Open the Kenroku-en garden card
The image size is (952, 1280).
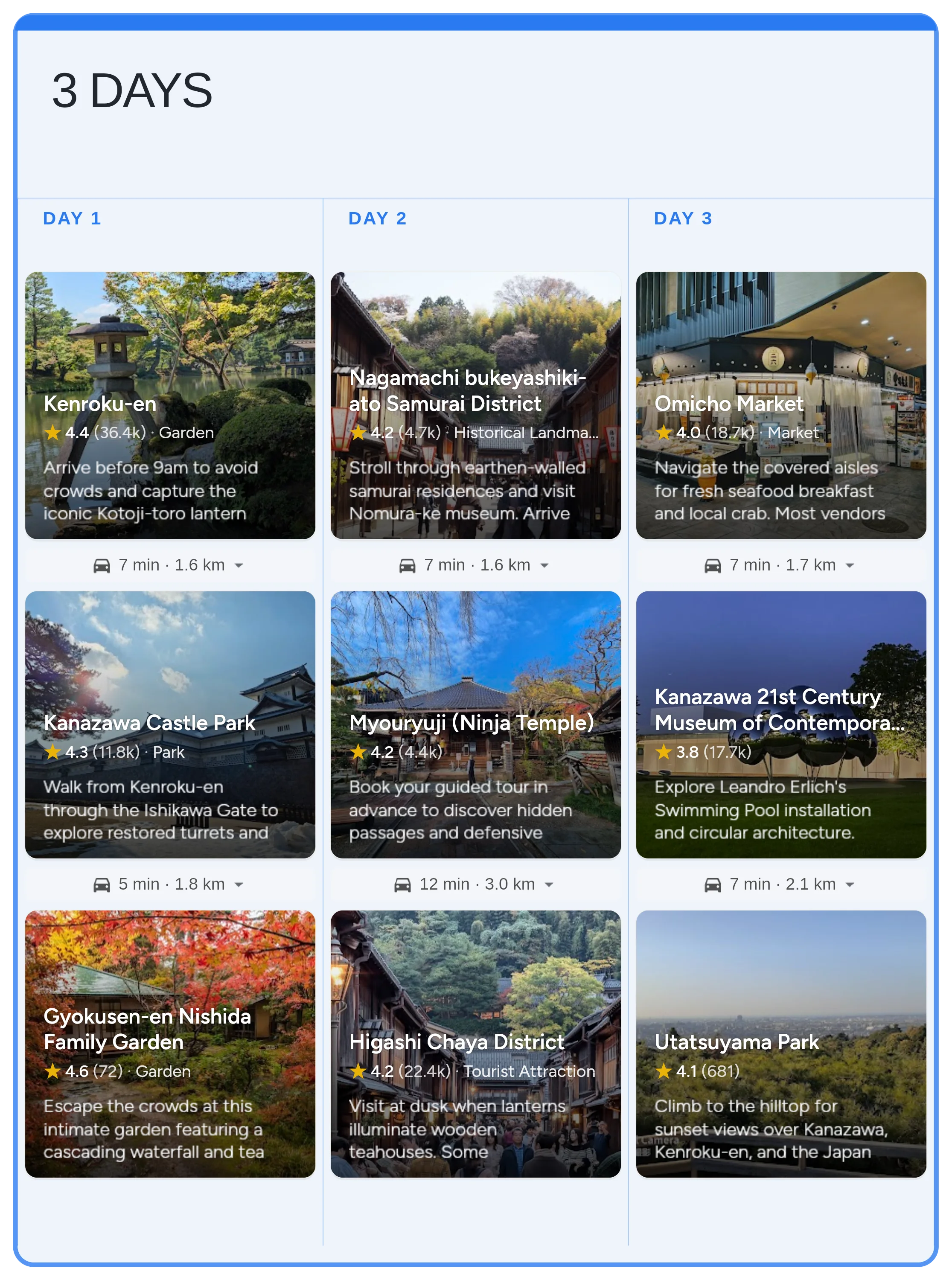tap(170, 405)
